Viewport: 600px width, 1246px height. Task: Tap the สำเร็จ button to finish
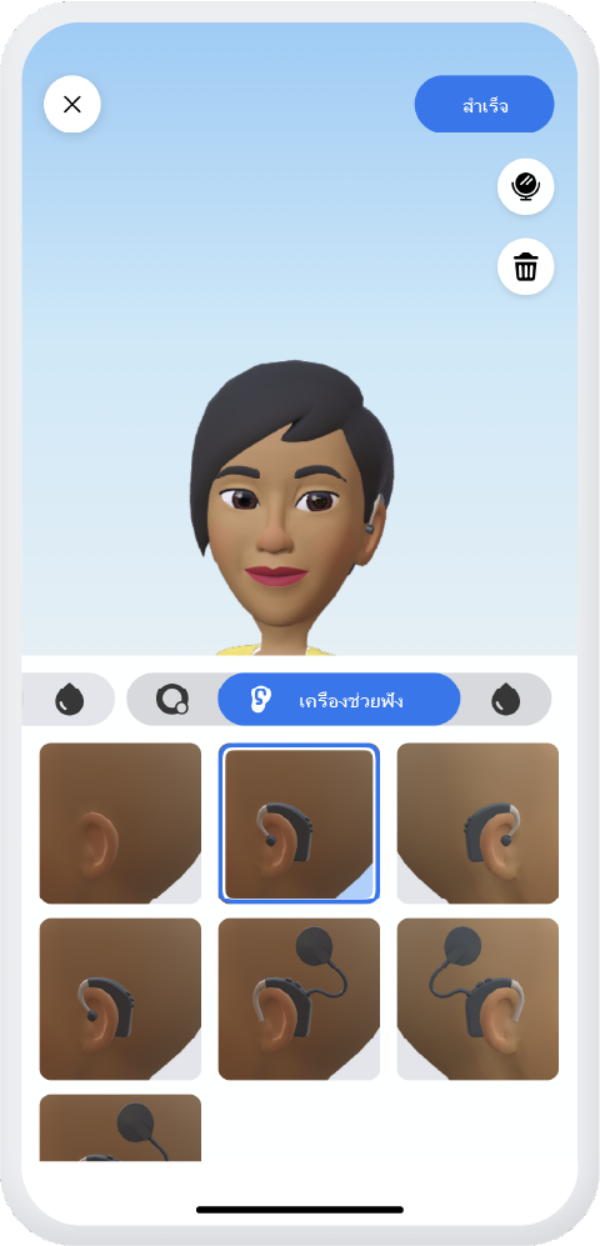(484, 104)
